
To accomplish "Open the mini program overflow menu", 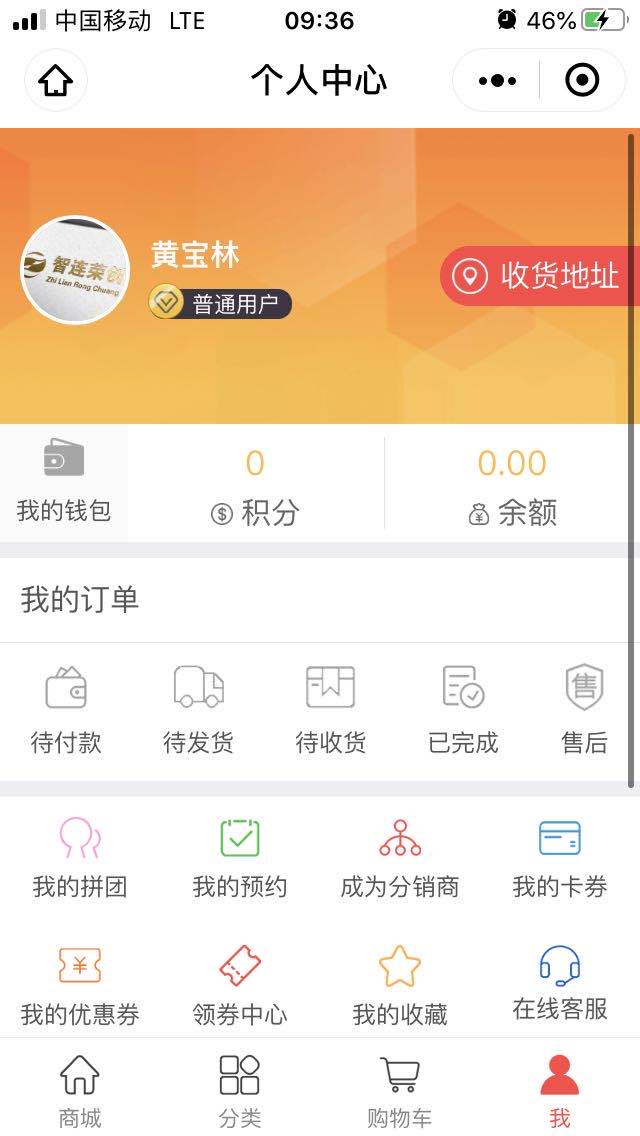I will [497, 80].
